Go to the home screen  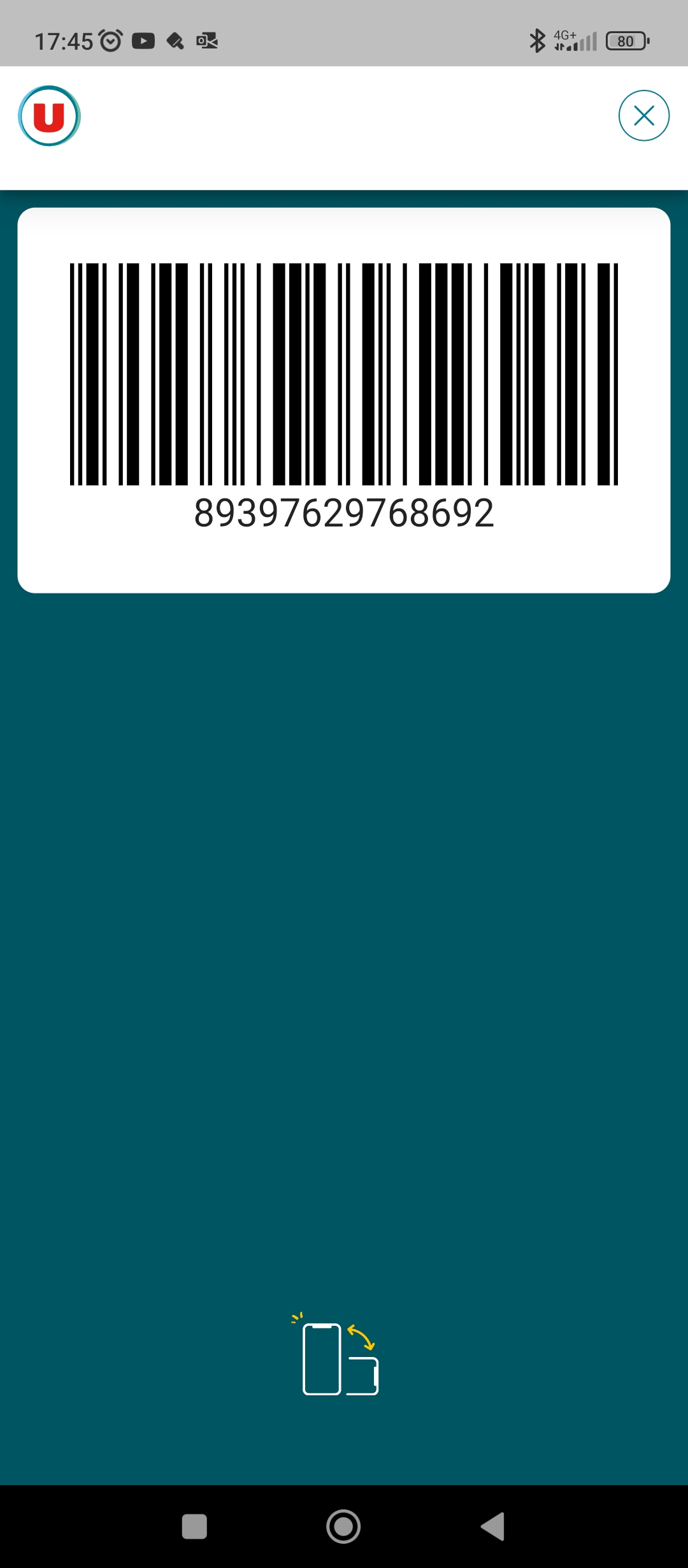pos(343,1527)
